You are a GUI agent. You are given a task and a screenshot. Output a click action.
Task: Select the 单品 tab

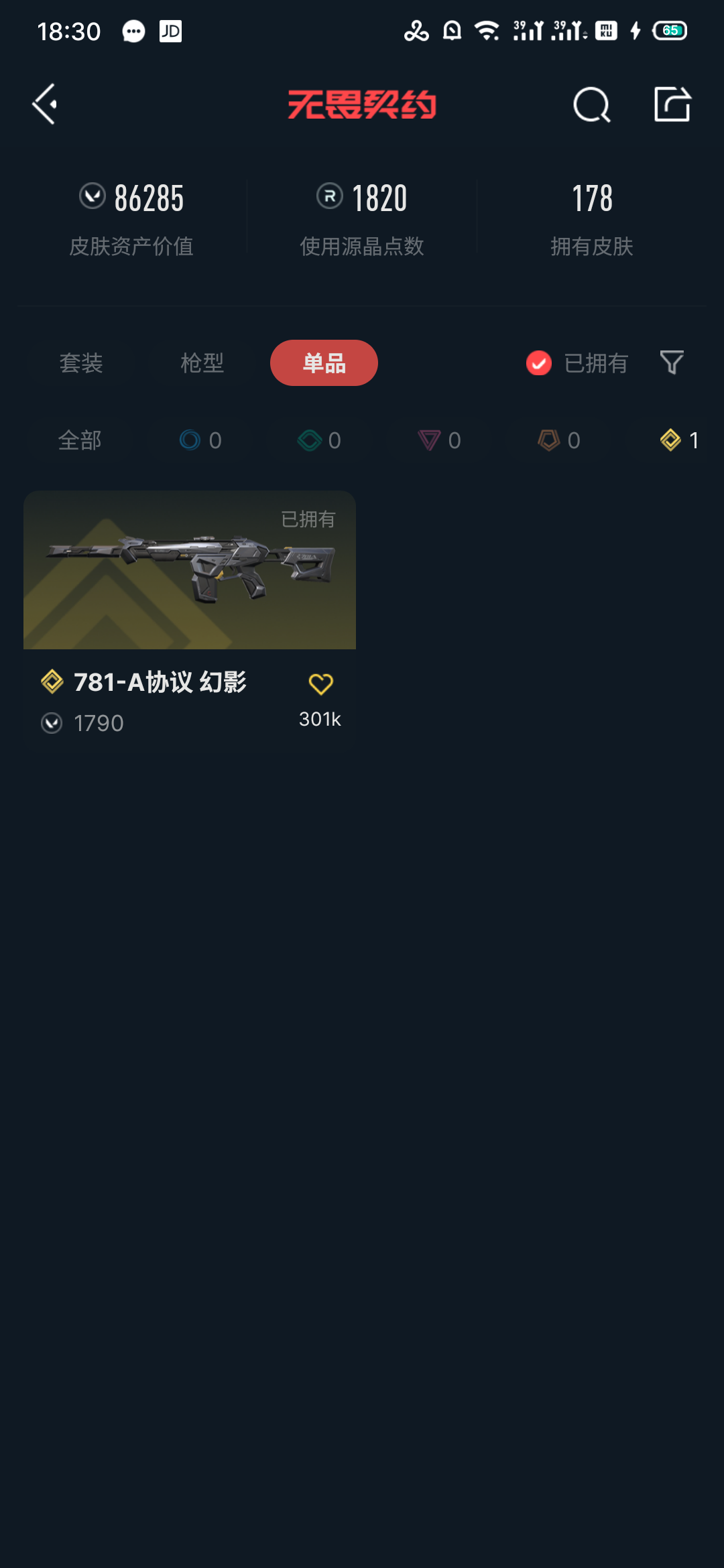click(x=324, y=363)
